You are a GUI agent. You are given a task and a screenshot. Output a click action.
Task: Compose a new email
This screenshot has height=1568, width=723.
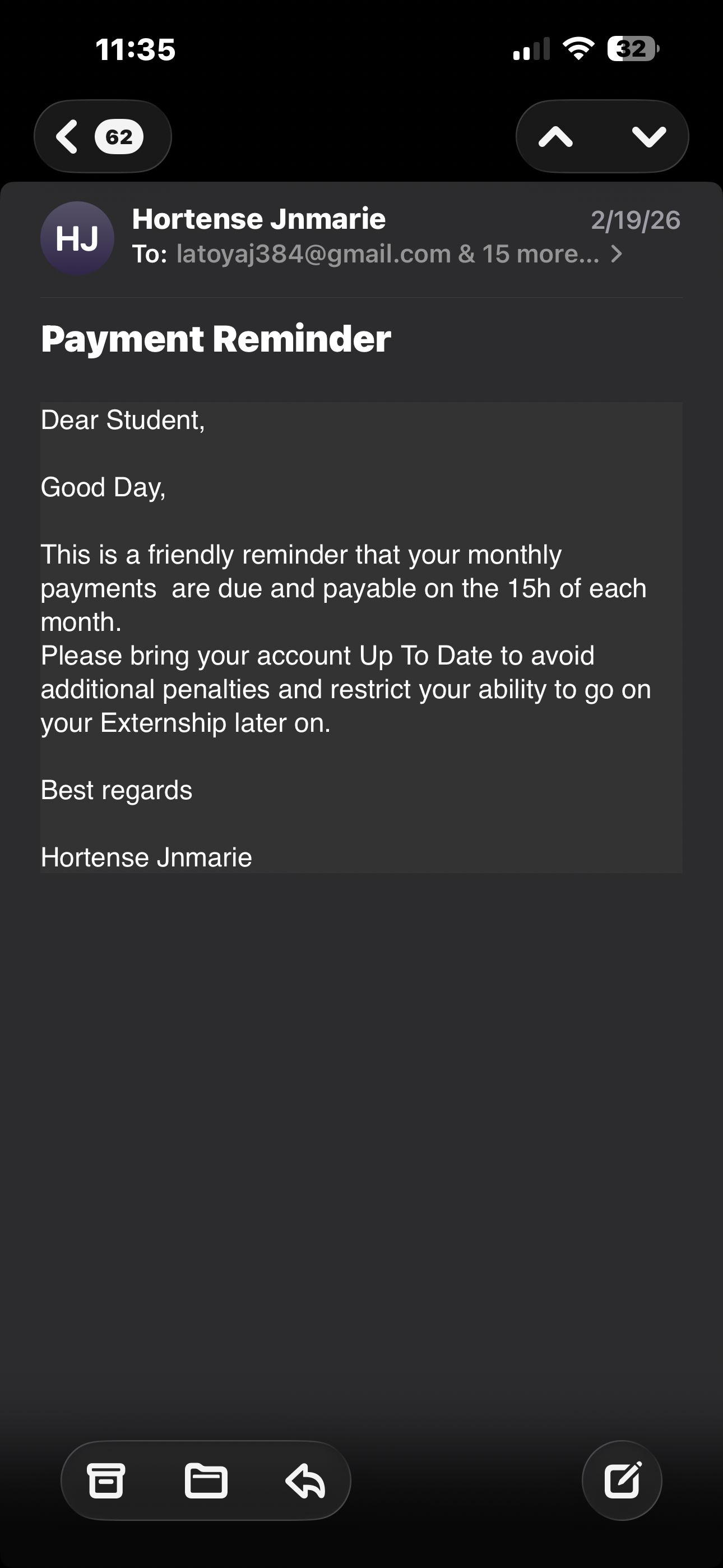(x=622, y=1481)
